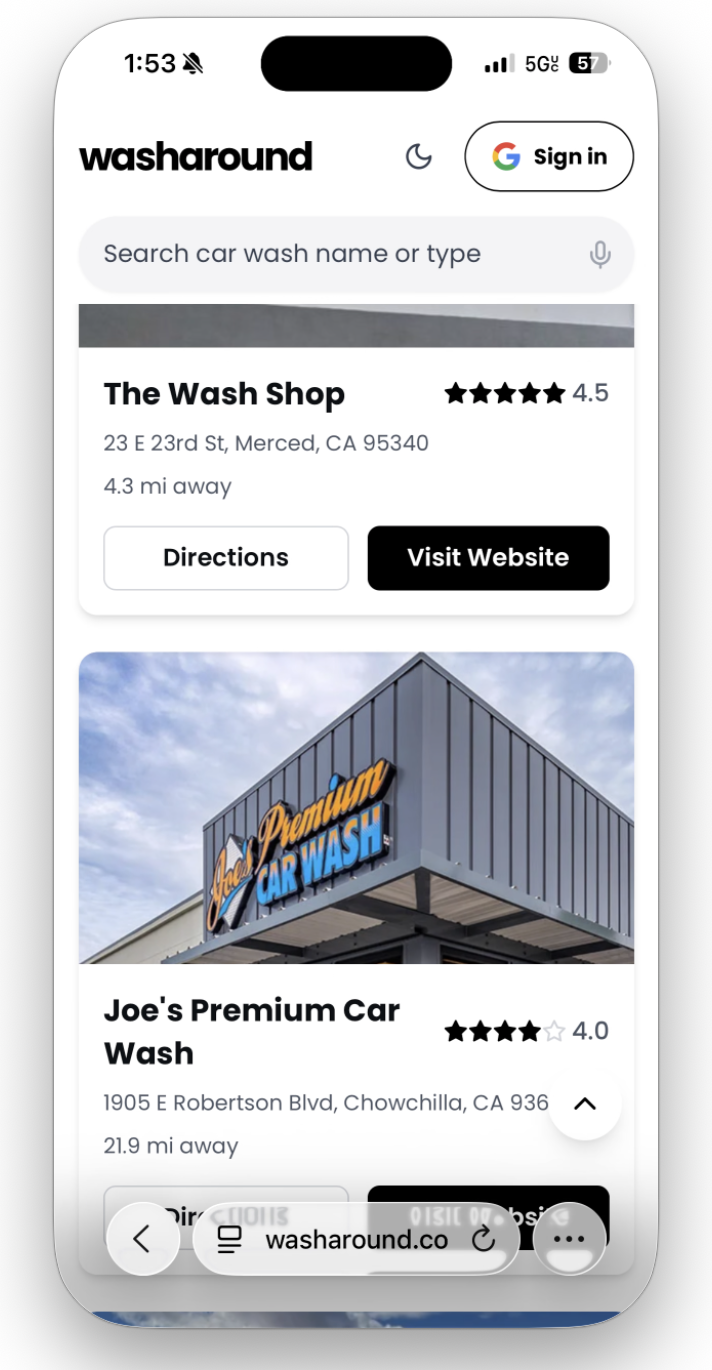The image size is (712, 1370).
Task: Toggle dark mode with the moon icon
Action: (x=418, y=156)
